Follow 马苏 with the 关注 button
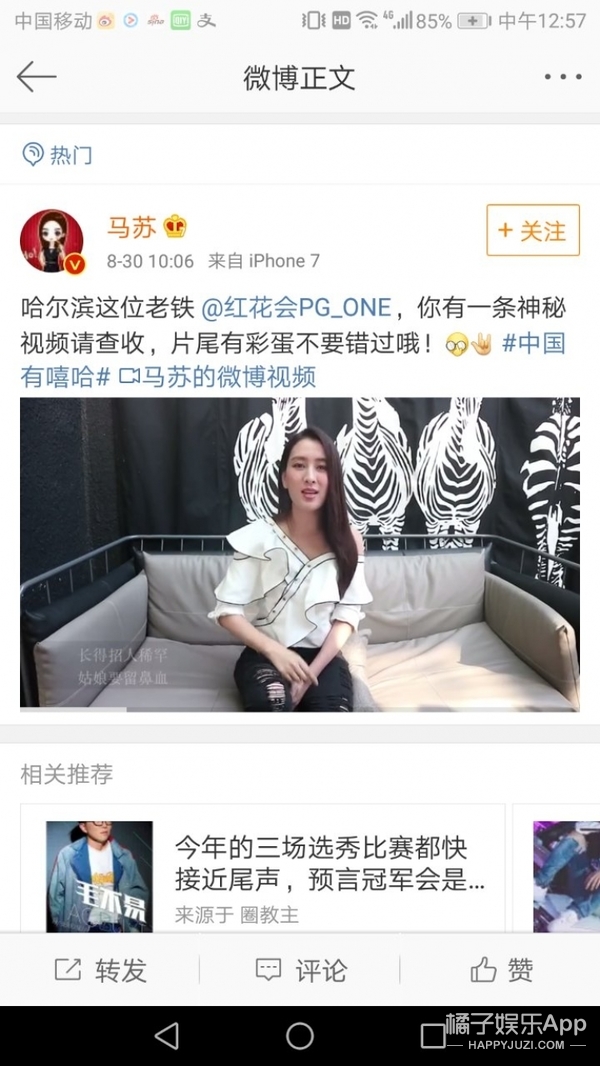The width and height of the screenshot is (600, 1066). point(532,231)
